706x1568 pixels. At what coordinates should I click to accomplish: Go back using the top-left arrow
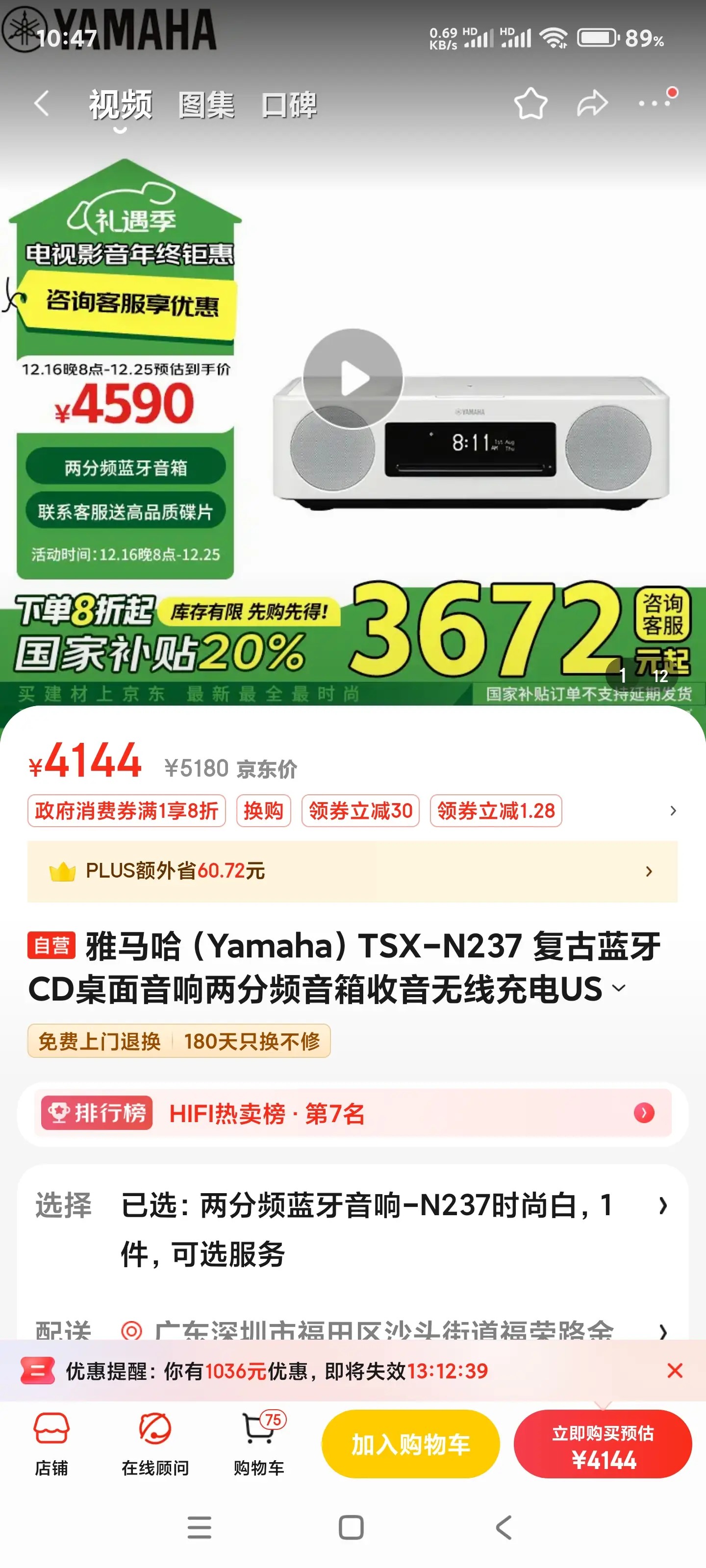point(41,104)
